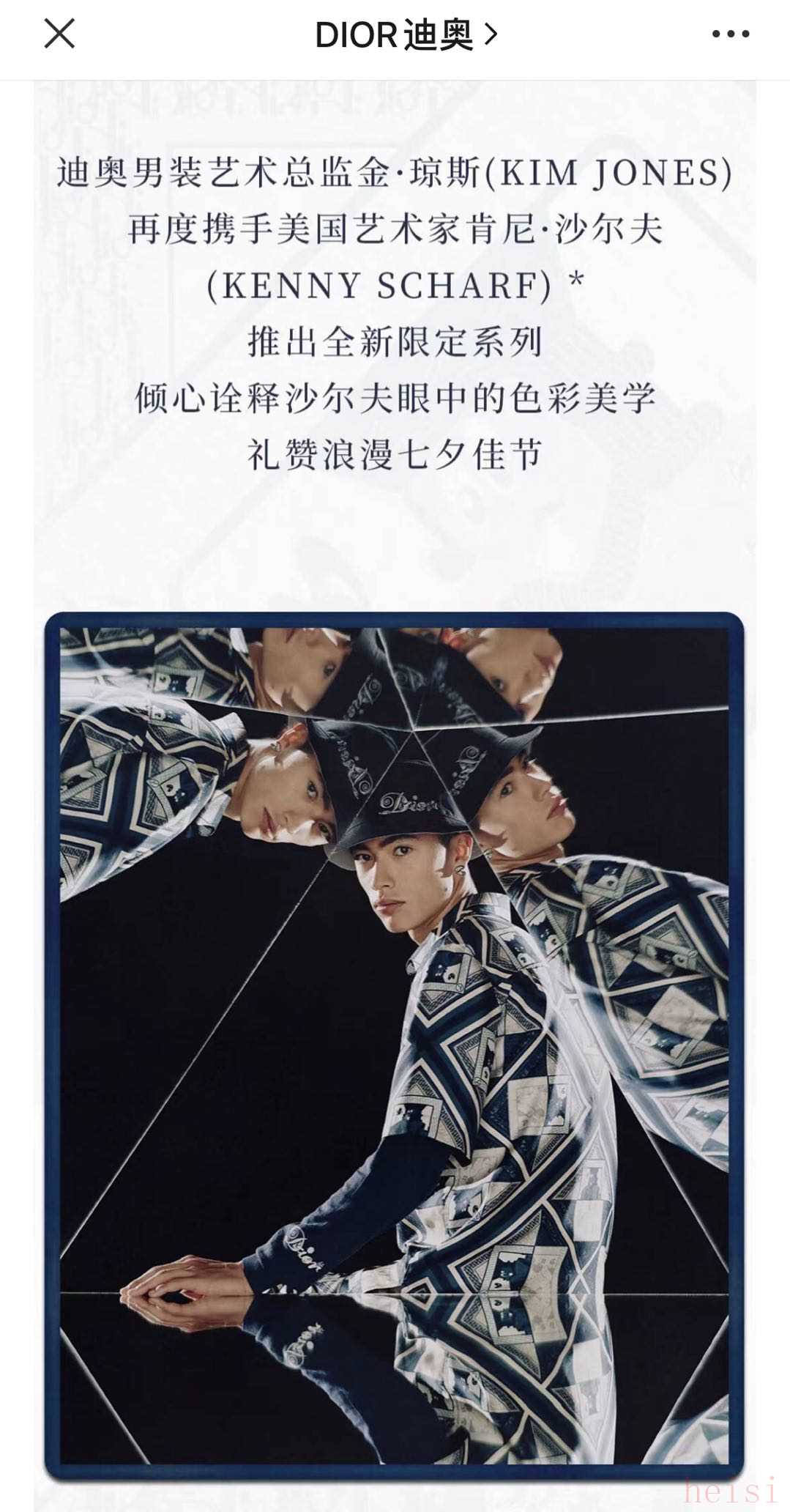Open the three-dot overflow menu
The width and height of the screenshot is (790, 1512).
pos(730,34)
